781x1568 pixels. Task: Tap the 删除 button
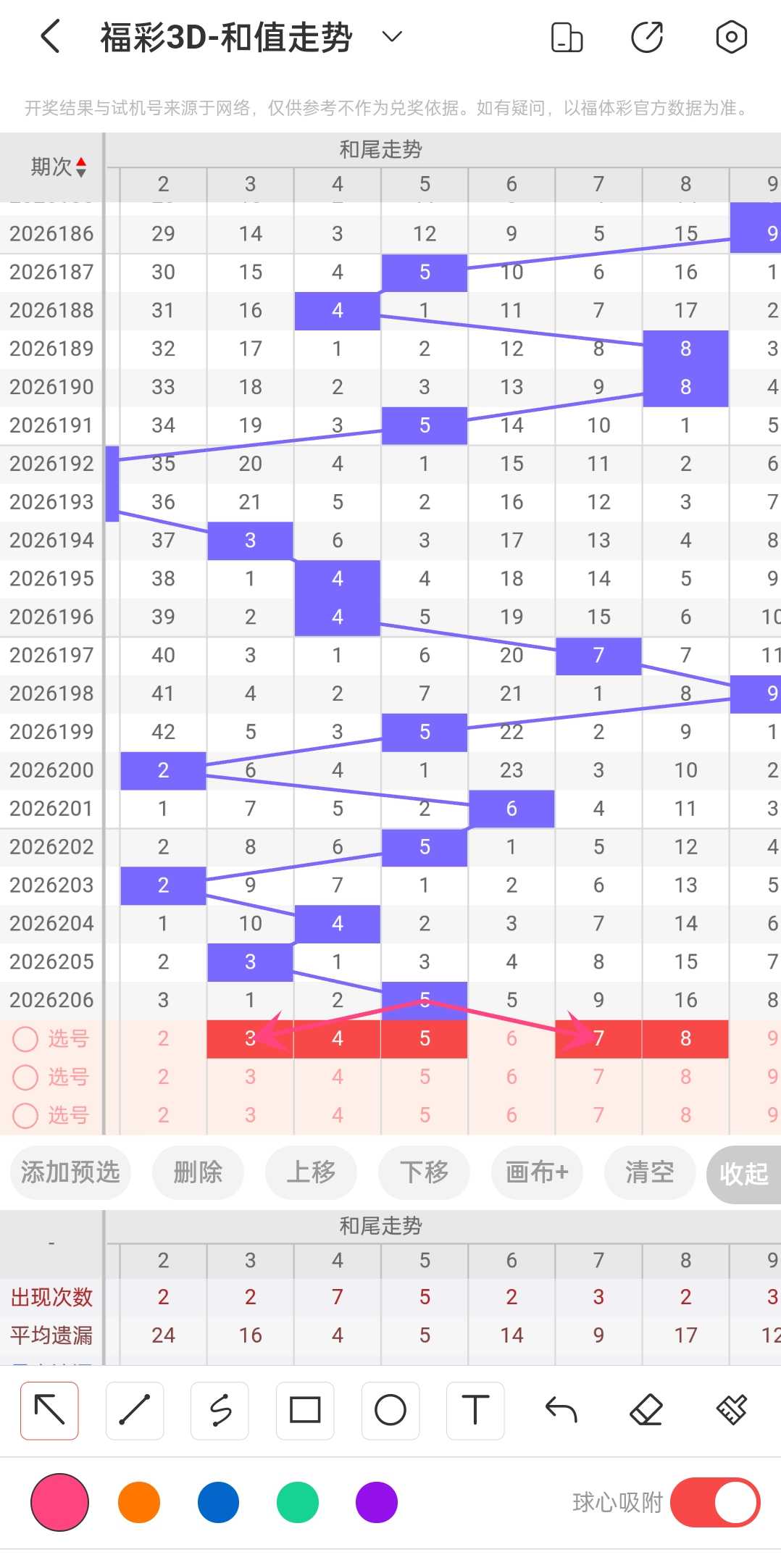pyautogui.click(x=198, y=1172)
